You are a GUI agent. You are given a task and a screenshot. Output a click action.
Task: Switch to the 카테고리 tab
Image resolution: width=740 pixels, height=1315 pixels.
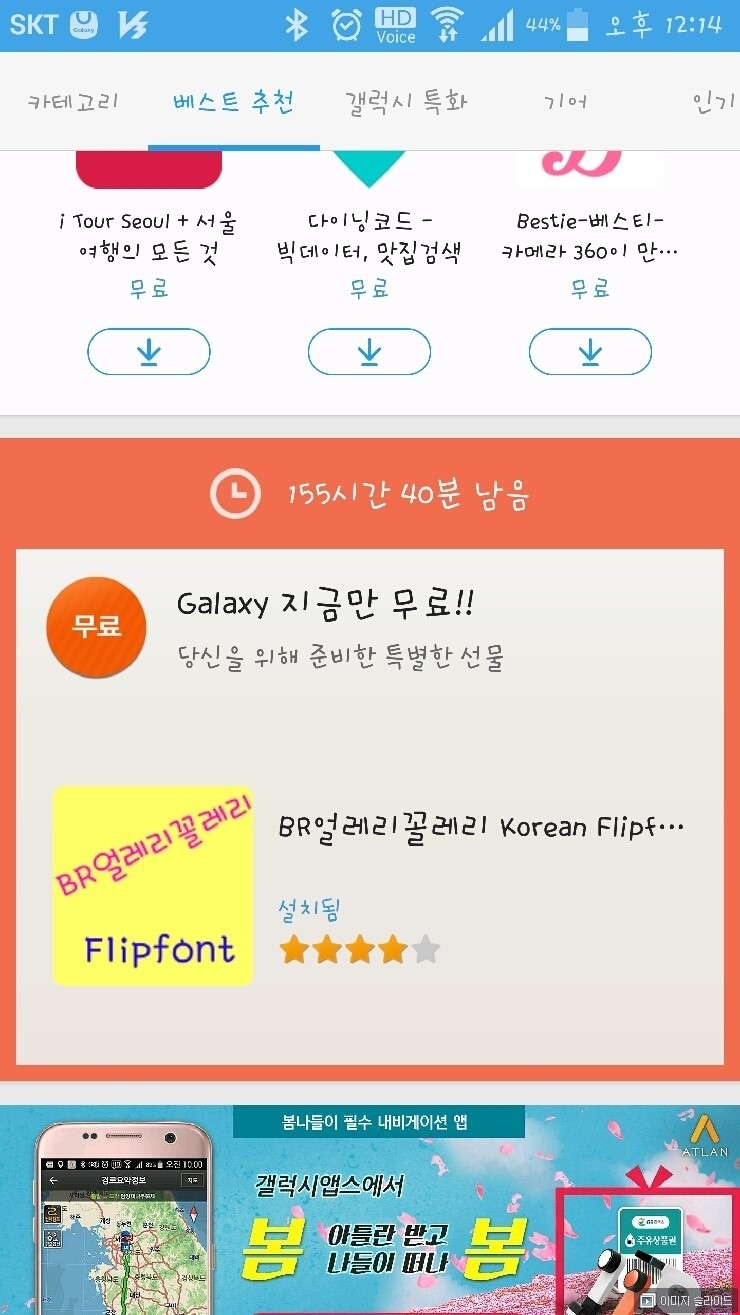[73, 102]
